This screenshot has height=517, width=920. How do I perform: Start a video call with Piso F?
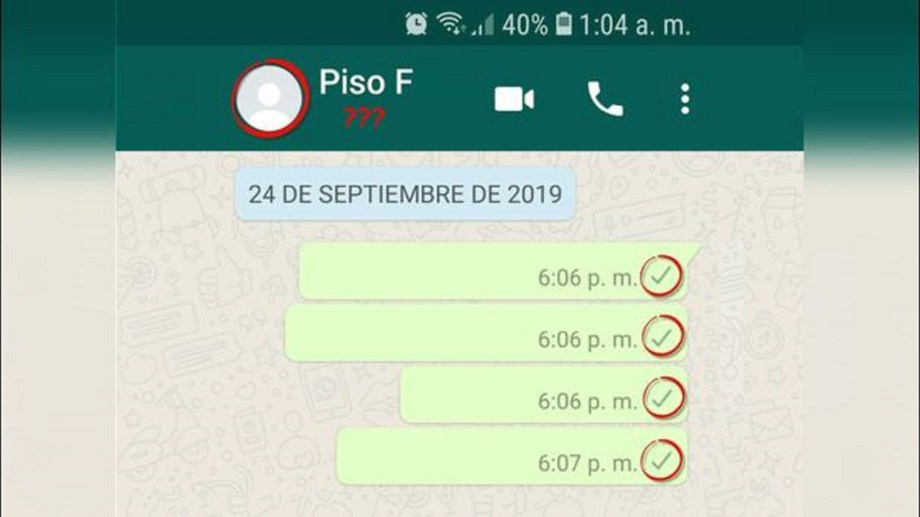514,99
